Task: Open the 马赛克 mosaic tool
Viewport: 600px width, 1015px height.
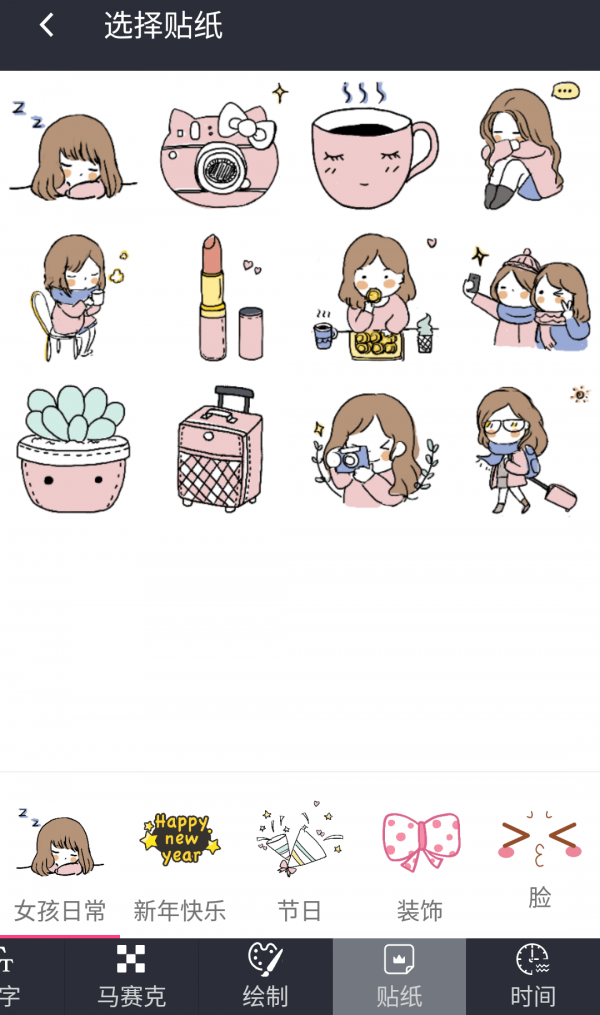Action: 131,977
